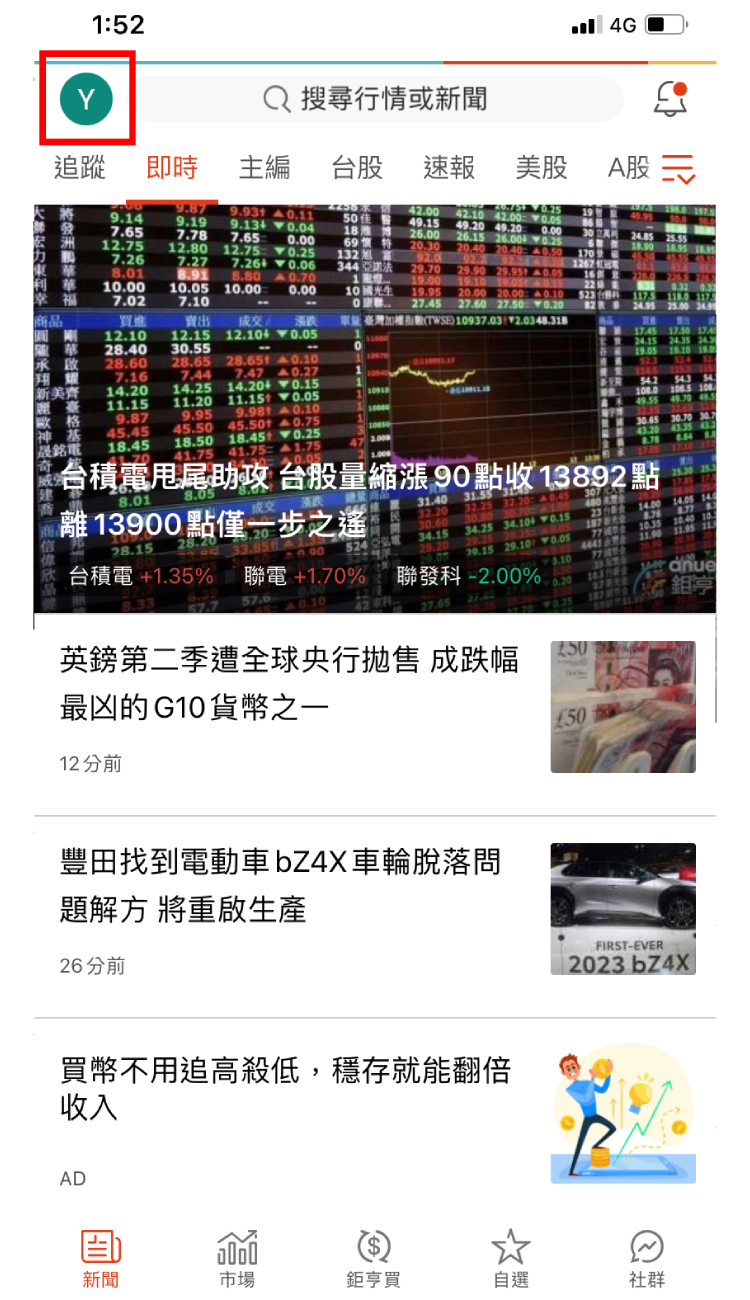Select the A股 tab

click(628, 168)
